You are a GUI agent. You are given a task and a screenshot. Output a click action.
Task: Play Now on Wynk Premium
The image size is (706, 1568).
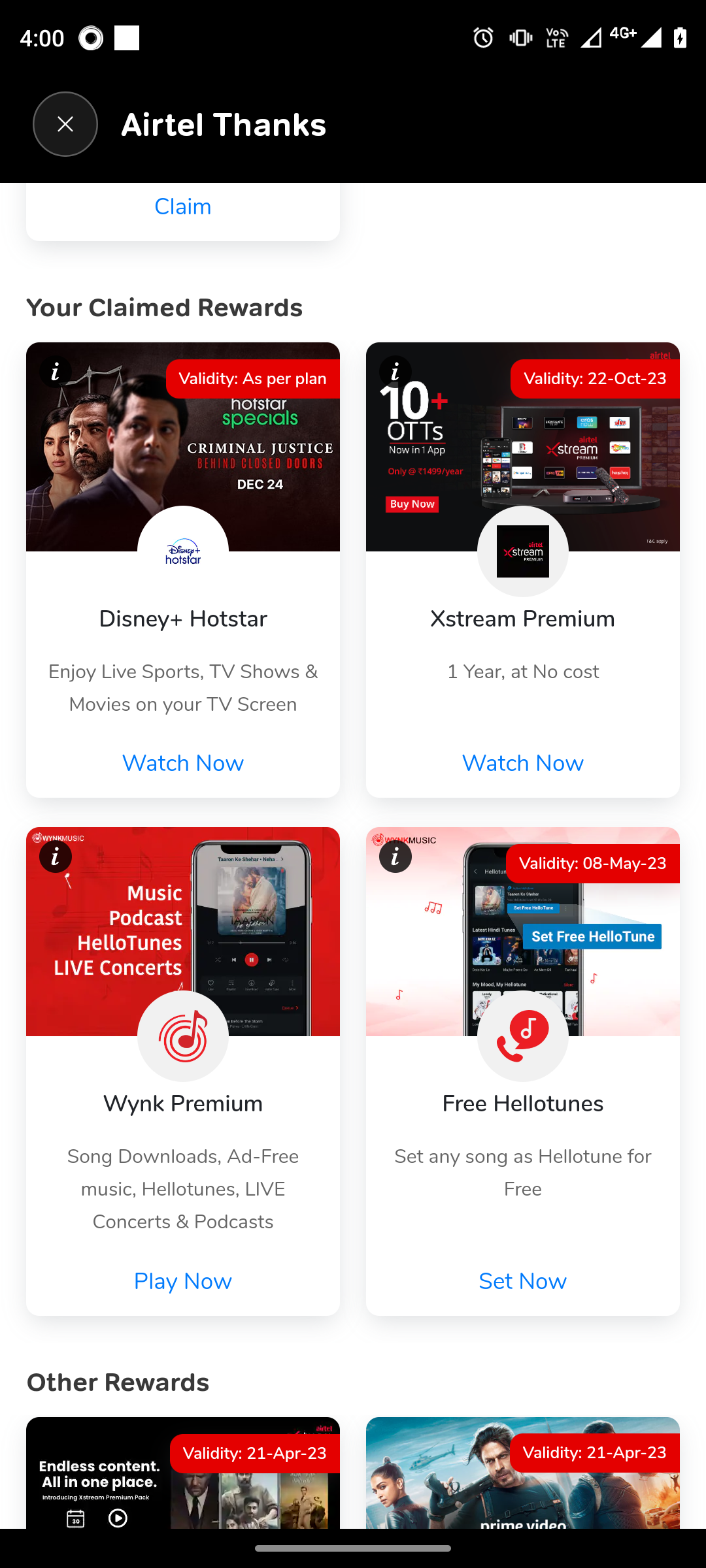[183, 1281]
